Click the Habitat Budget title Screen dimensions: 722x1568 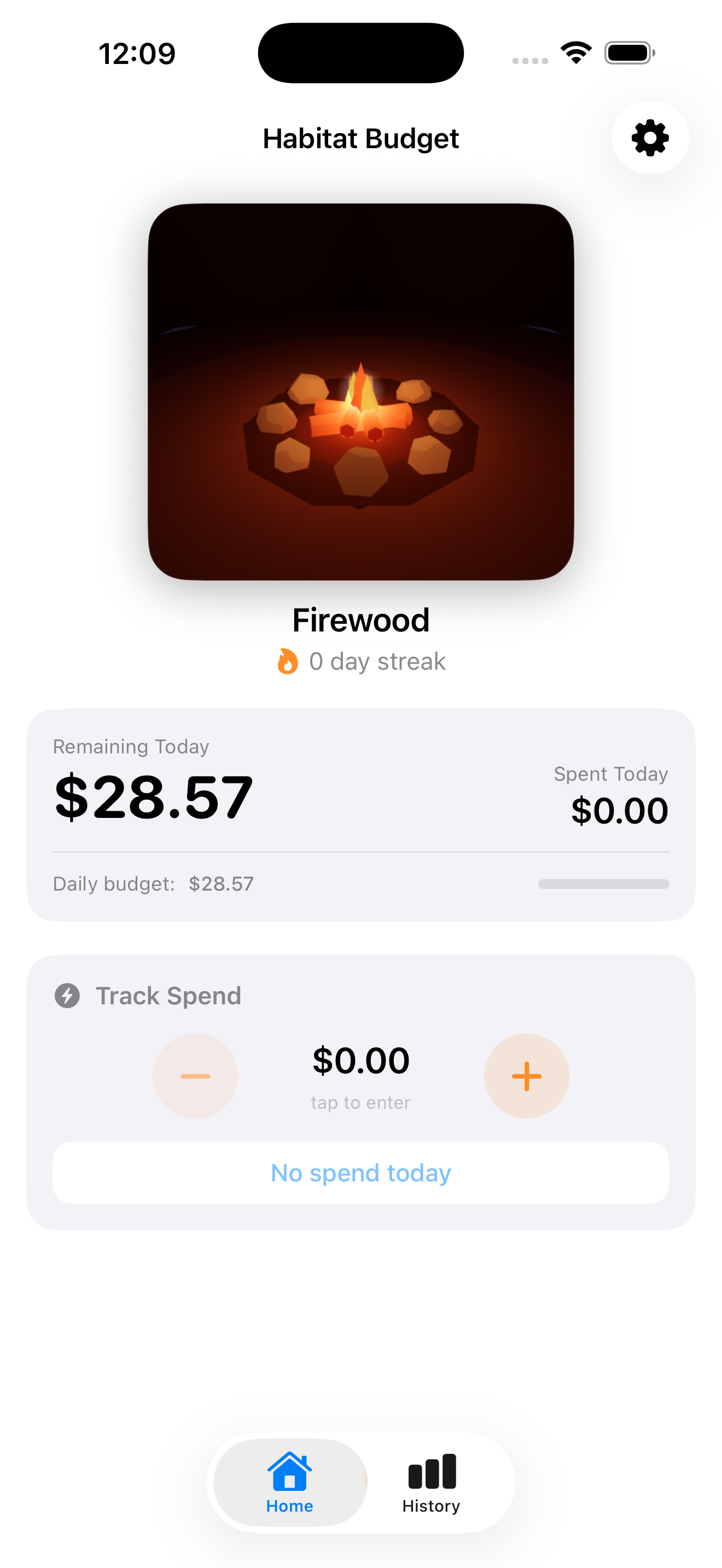361,138
